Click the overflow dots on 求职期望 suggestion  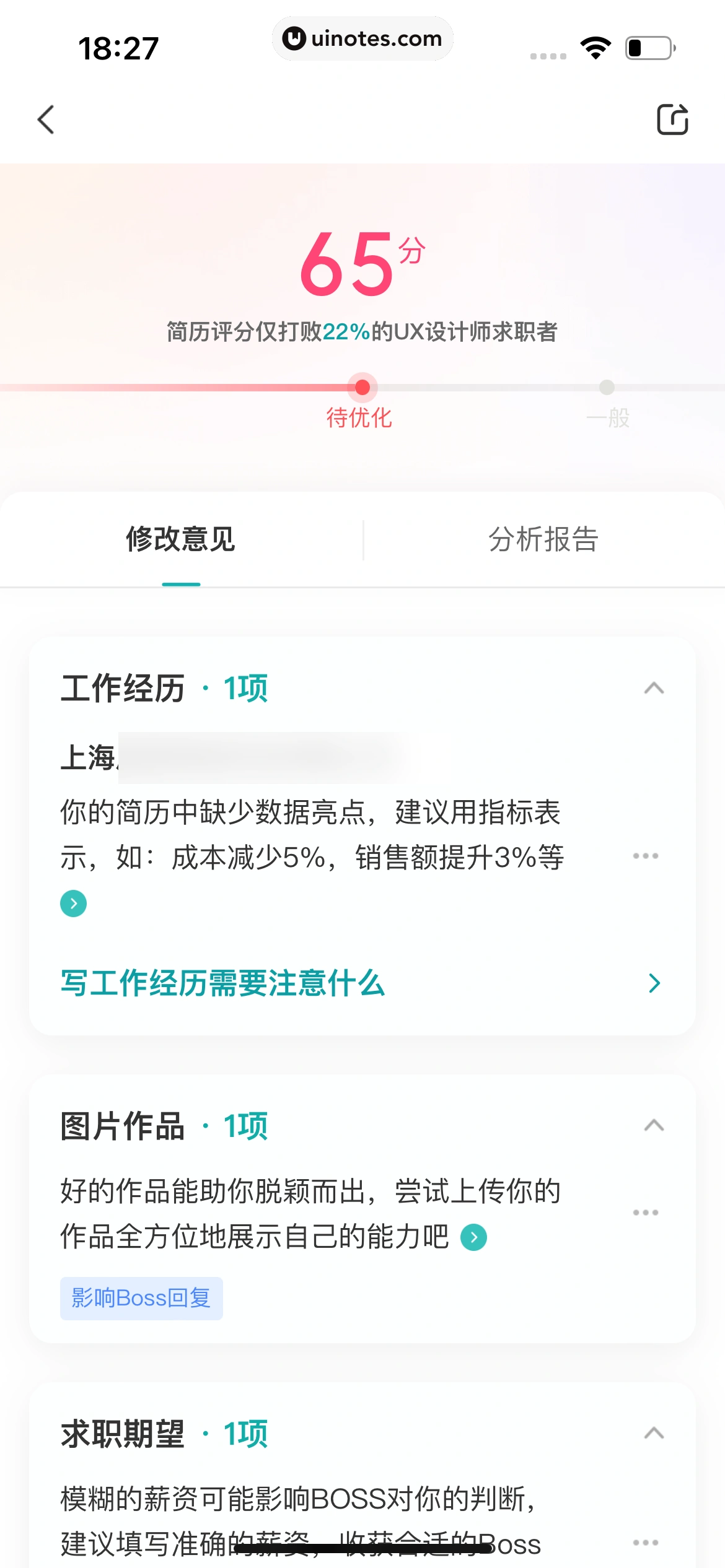(x=645, y=1542)
